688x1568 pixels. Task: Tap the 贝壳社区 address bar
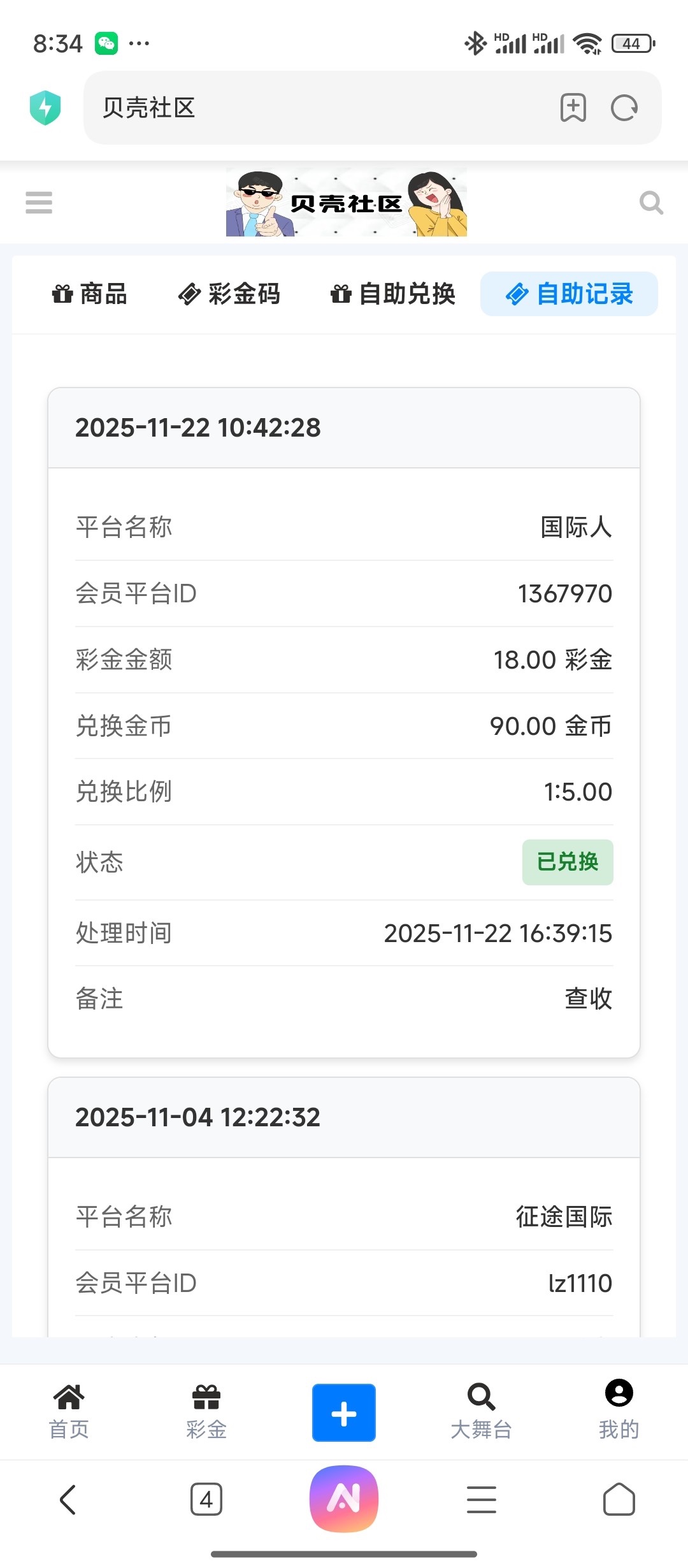[319, 108]
